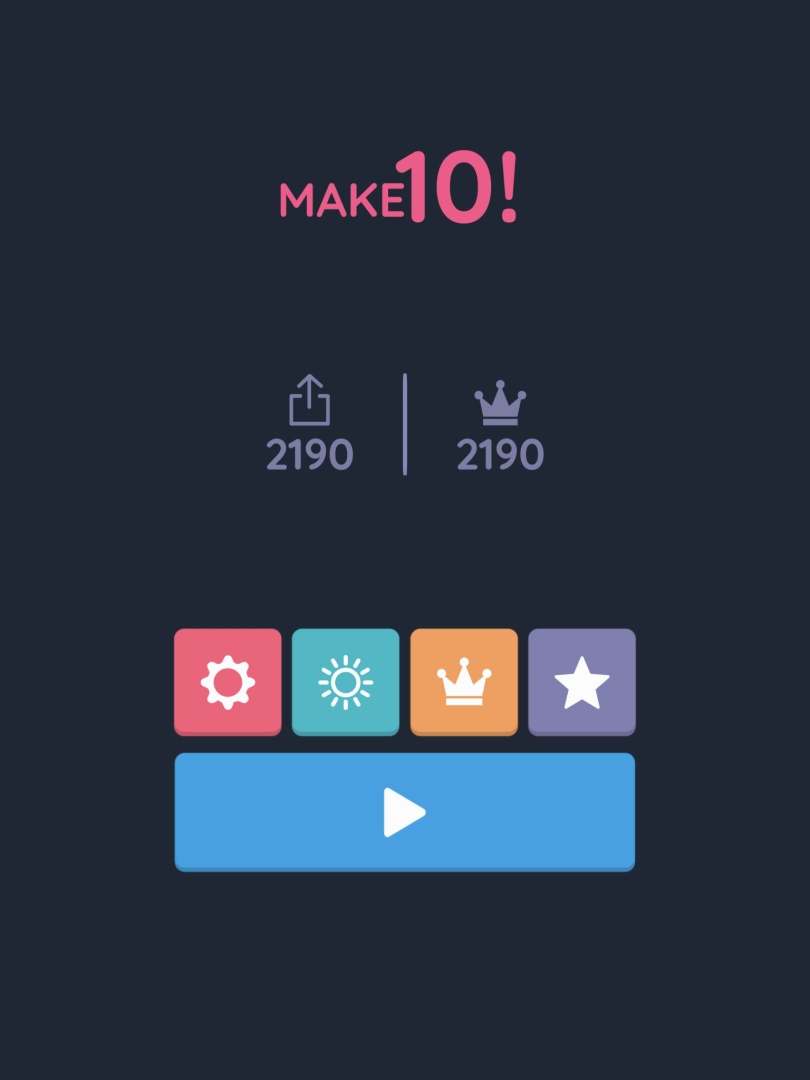This screenshot has height=1080, width=810.
Task: Click the MAKE 10! title logo
Action: 400,190
